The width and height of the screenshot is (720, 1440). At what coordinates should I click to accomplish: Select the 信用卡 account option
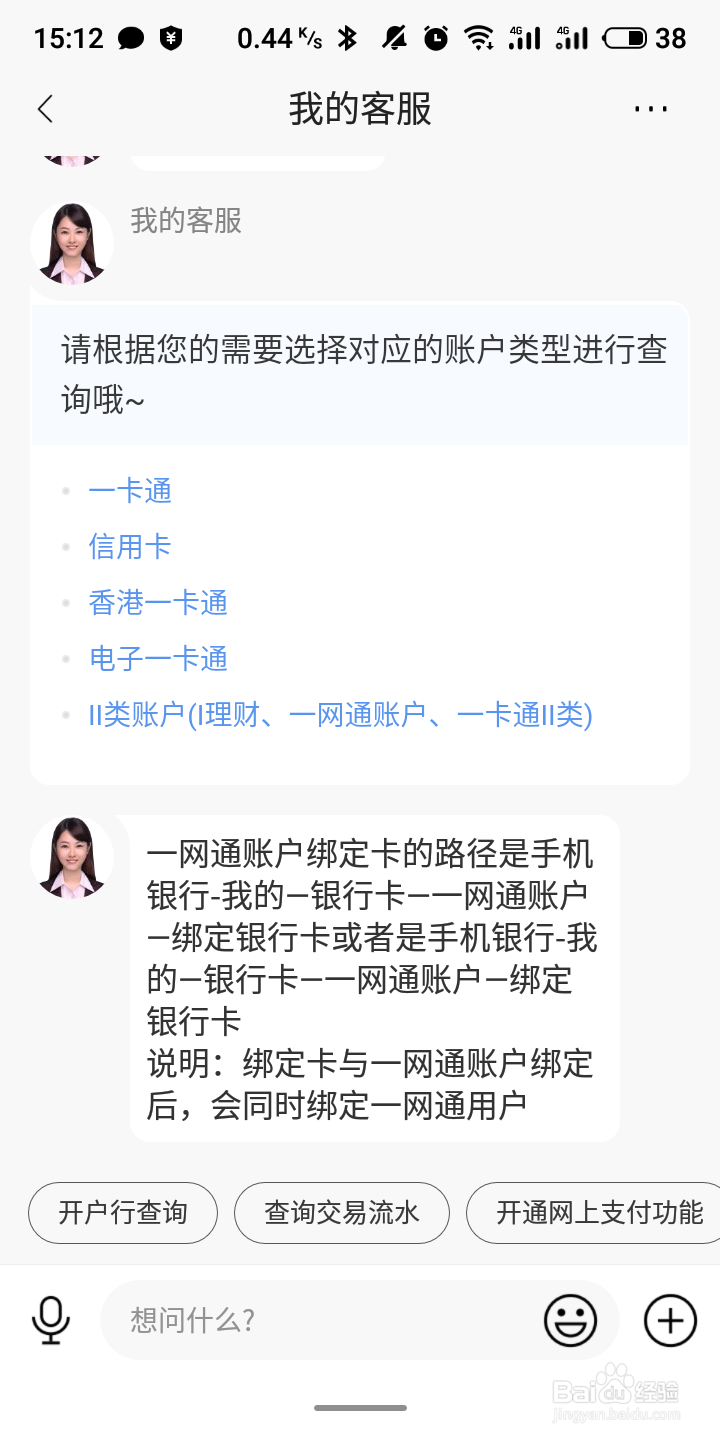(x=128, y=547)
